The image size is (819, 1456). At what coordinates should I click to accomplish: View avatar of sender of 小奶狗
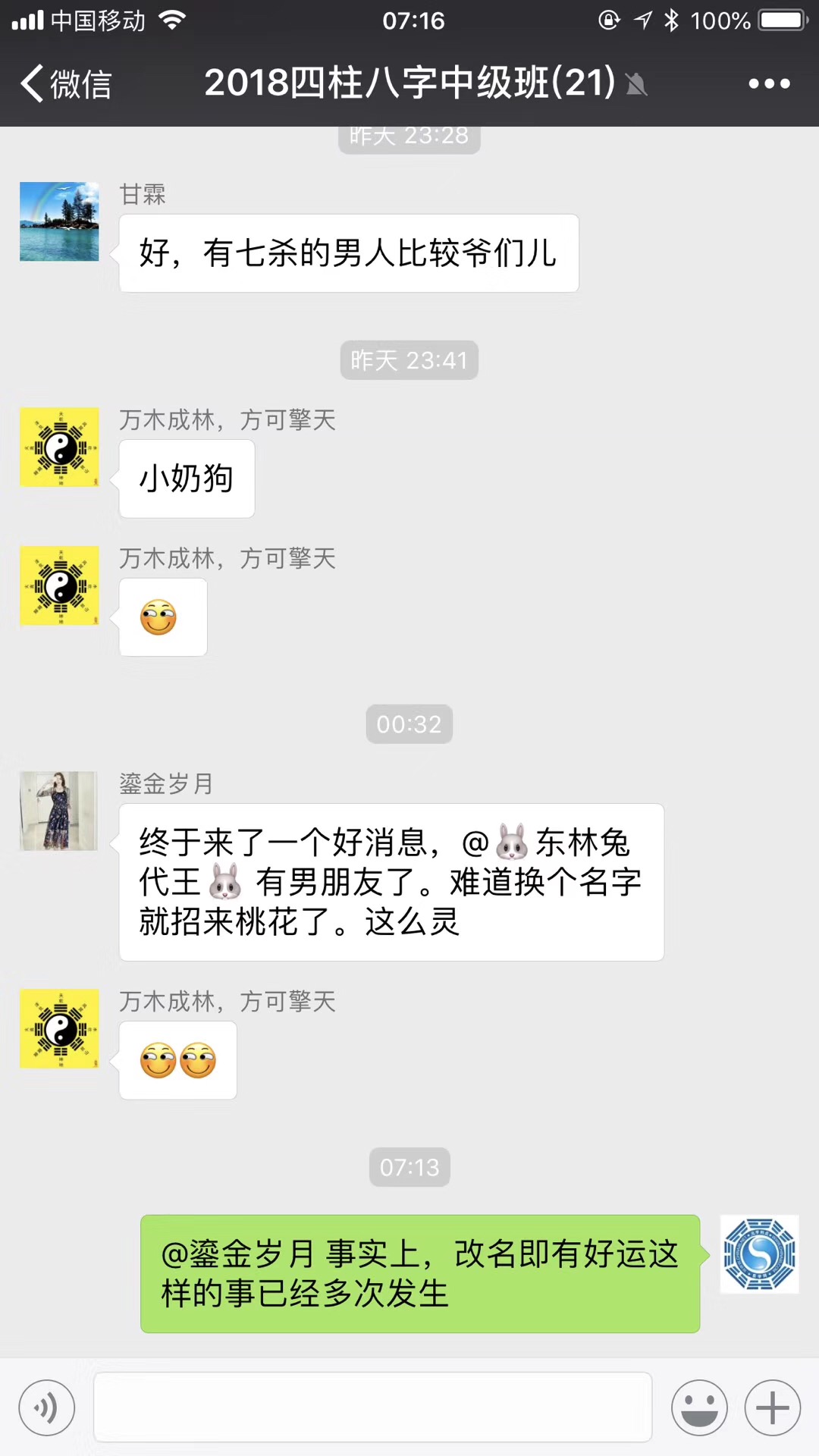tap(59, 447)
